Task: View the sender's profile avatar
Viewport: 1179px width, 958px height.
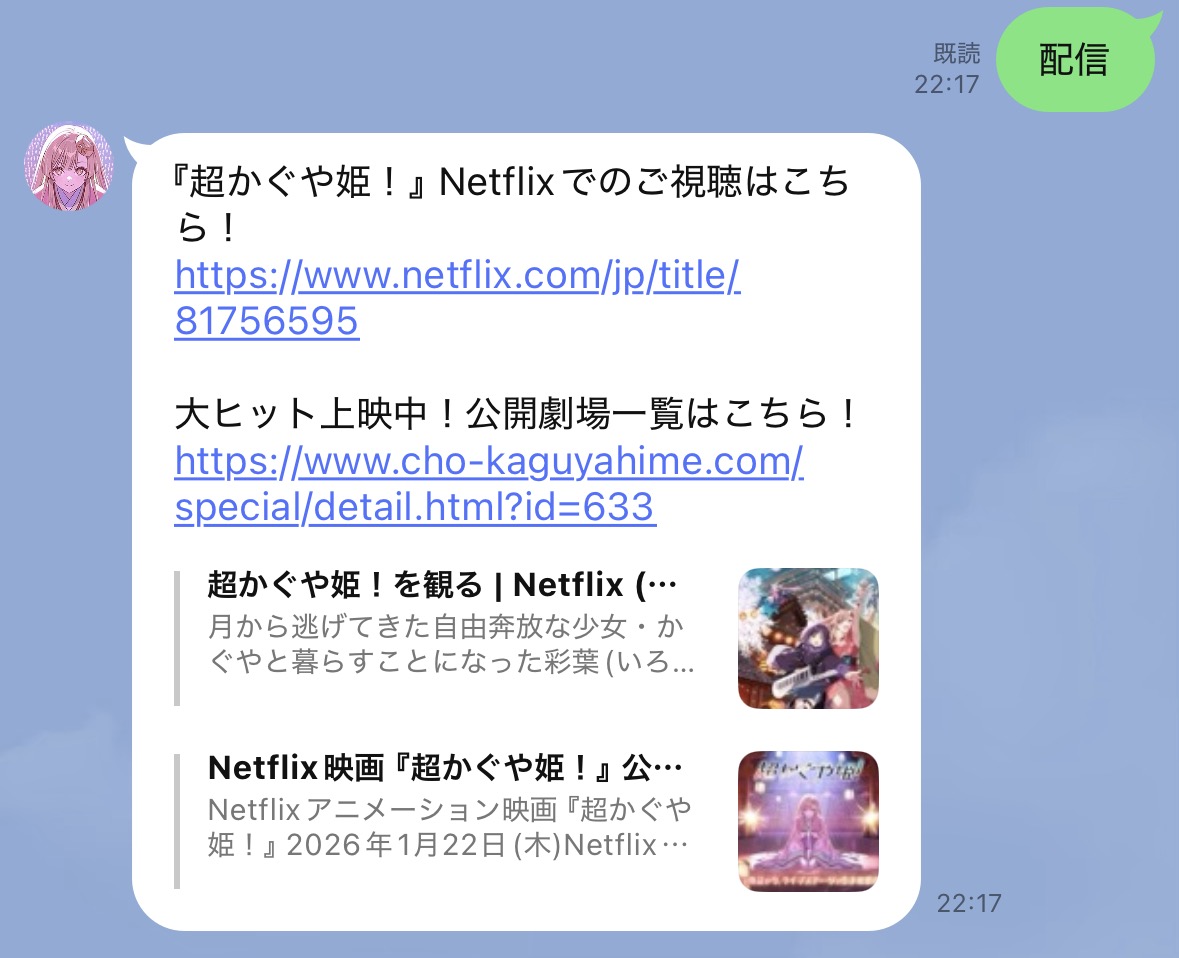Action: pyautogui.click(x=69, y=168)
